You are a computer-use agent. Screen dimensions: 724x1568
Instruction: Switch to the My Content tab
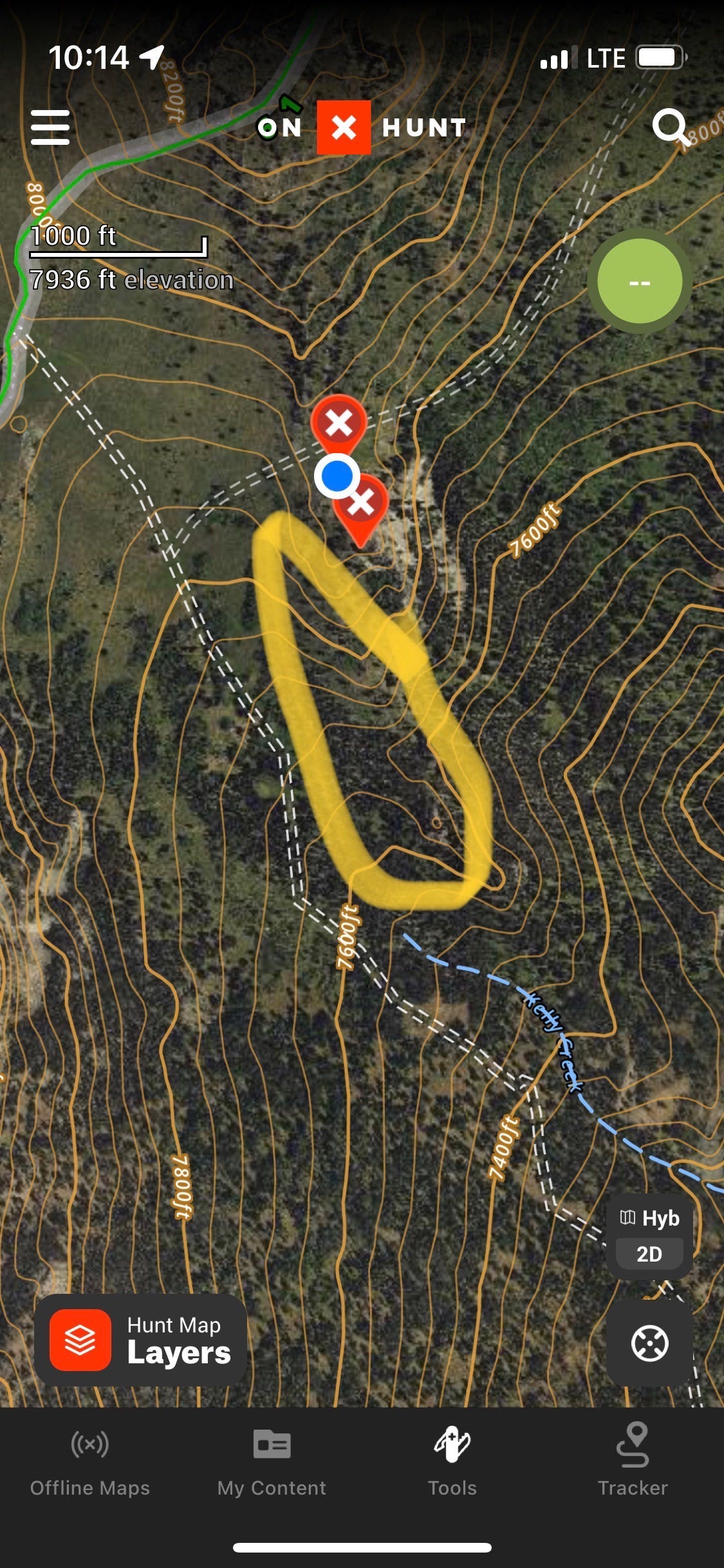coord(272,1461)
